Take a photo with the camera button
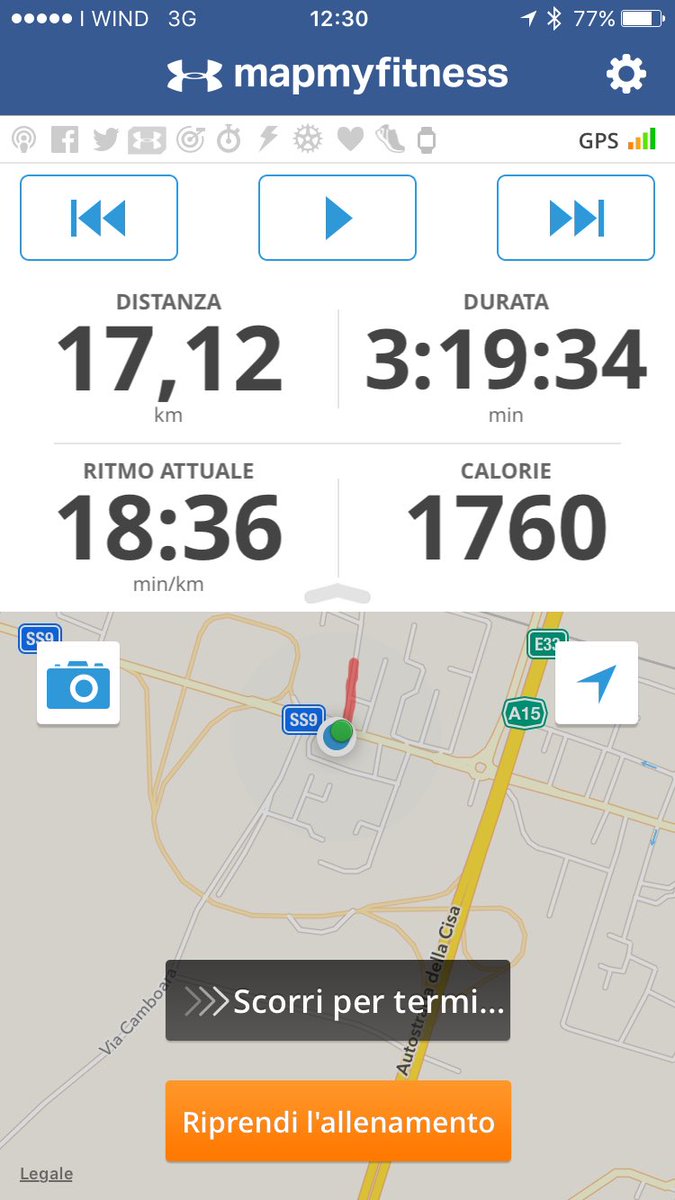675x1200 pixels. 78,683
